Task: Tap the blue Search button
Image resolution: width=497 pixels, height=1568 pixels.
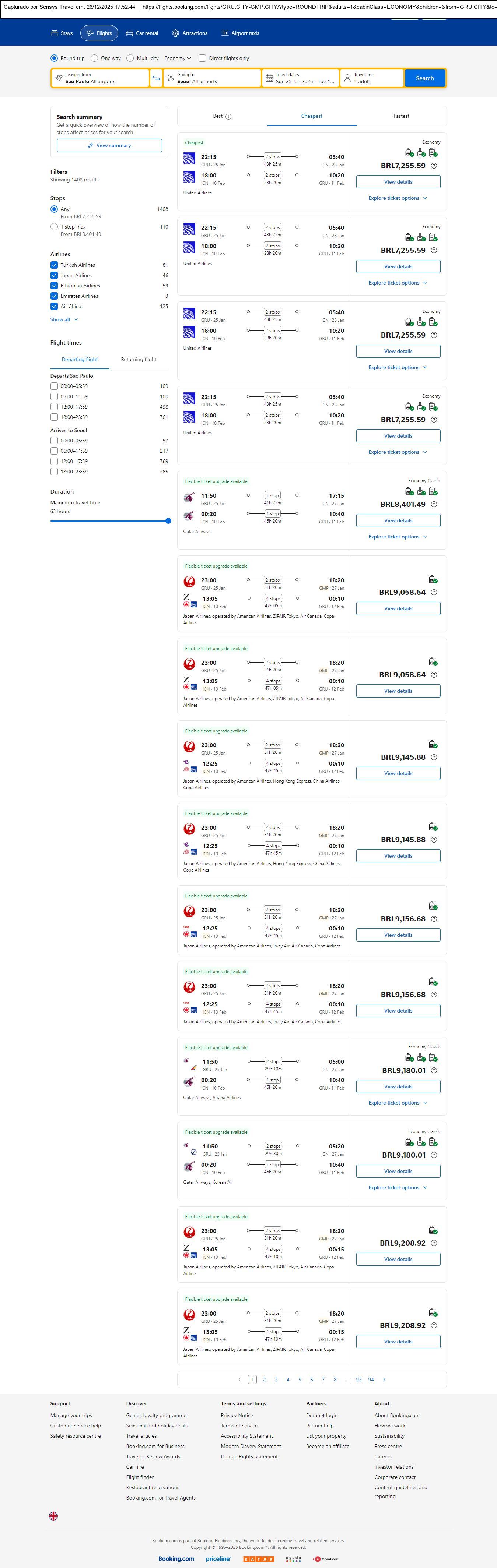Action: (x=424, y=78)
